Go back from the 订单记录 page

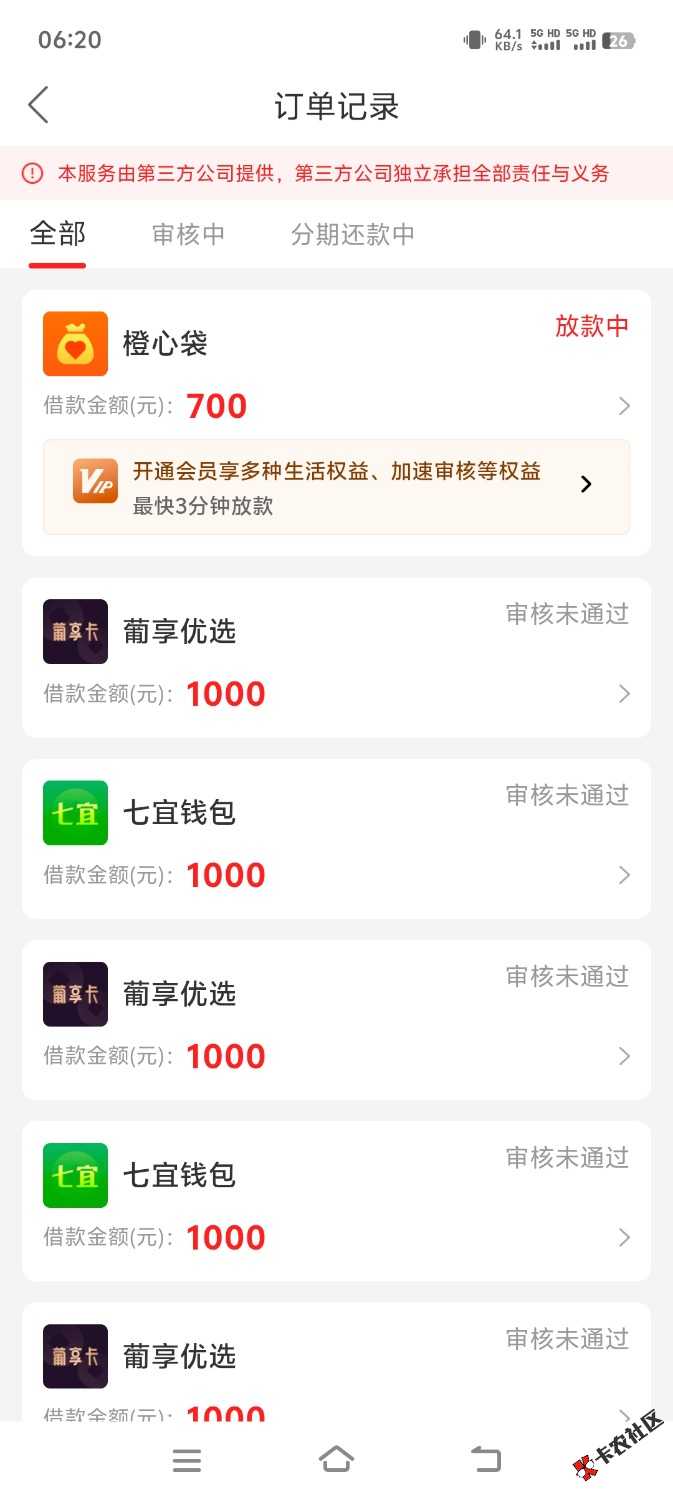coord(38,105)
